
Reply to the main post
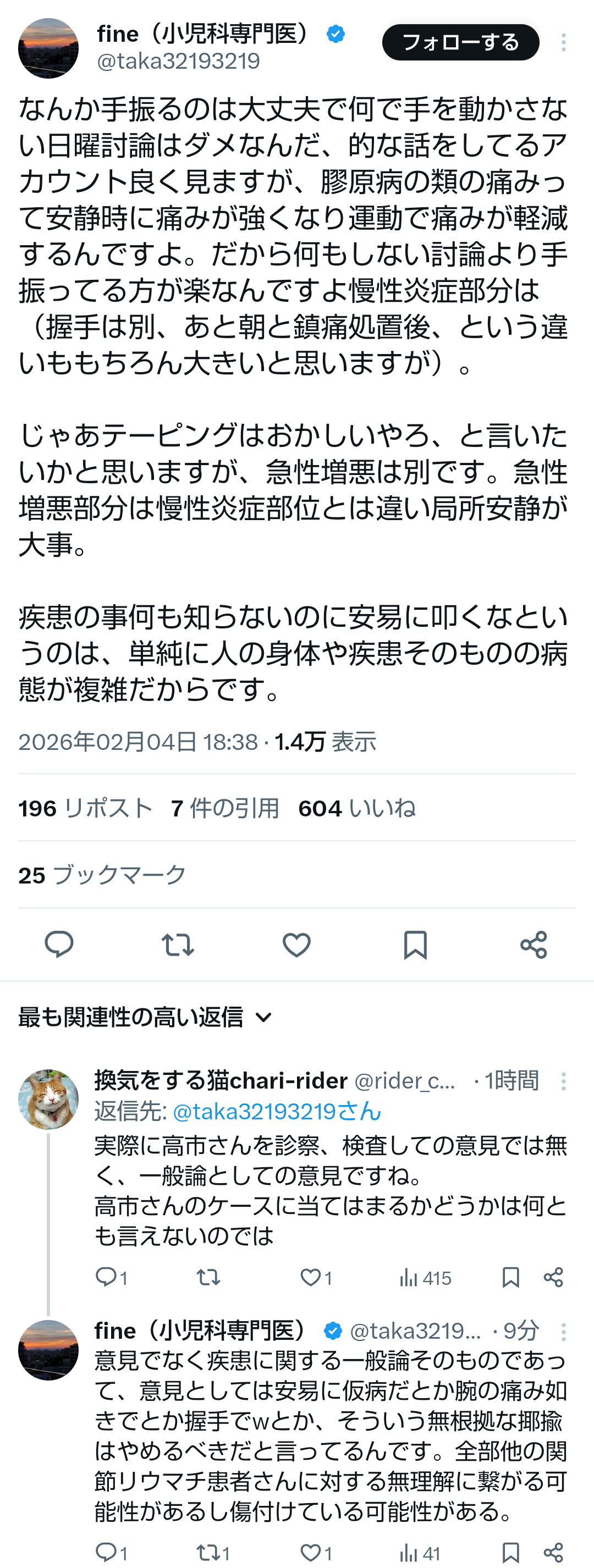point(59,945)
